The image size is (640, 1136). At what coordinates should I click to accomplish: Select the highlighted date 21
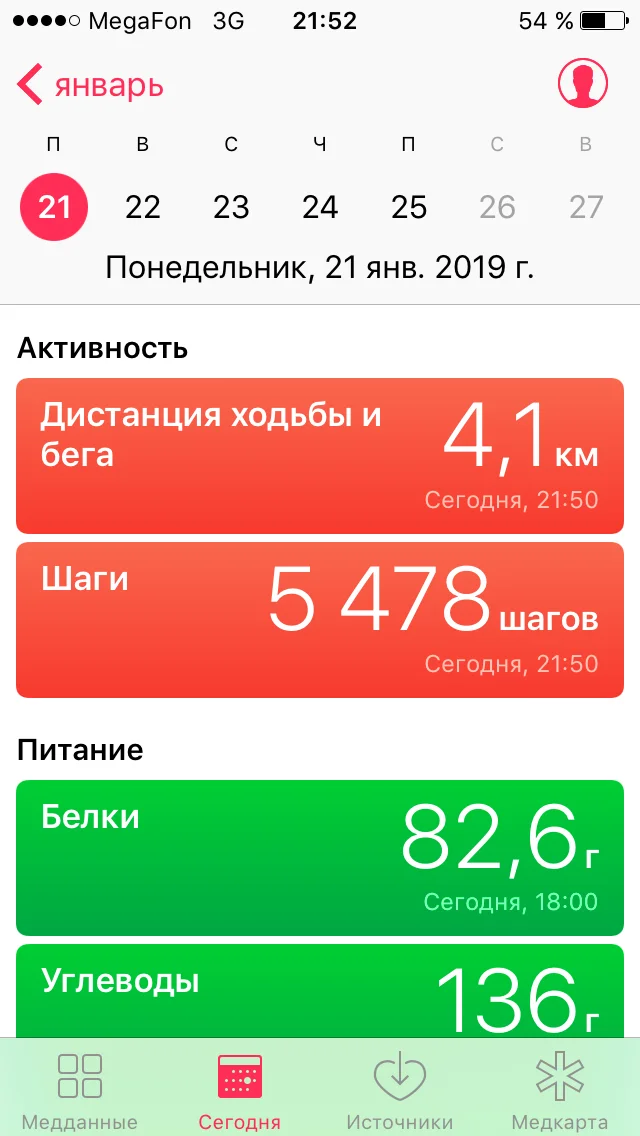coord(55,207)
